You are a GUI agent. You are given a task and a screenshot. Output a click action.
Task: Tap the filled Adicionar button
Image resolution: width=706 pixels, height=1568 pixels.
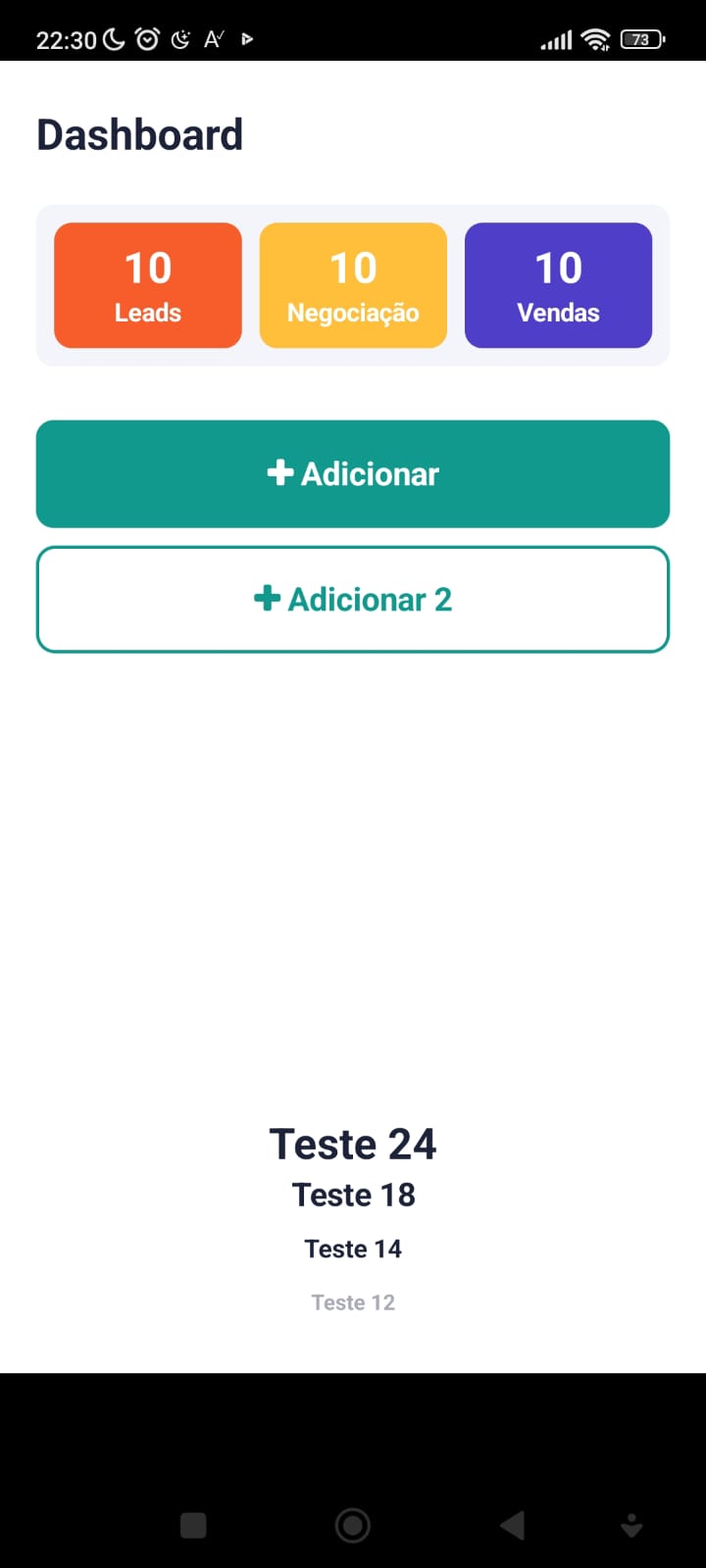tap(353, 474)
